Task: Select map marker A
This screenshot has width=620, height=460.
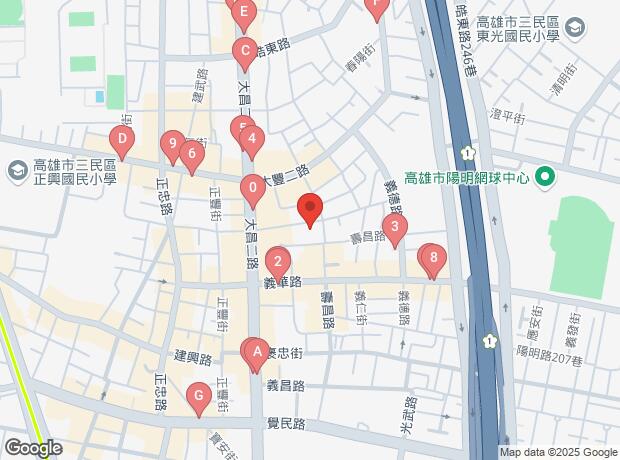Action: (x=256, y=351)
